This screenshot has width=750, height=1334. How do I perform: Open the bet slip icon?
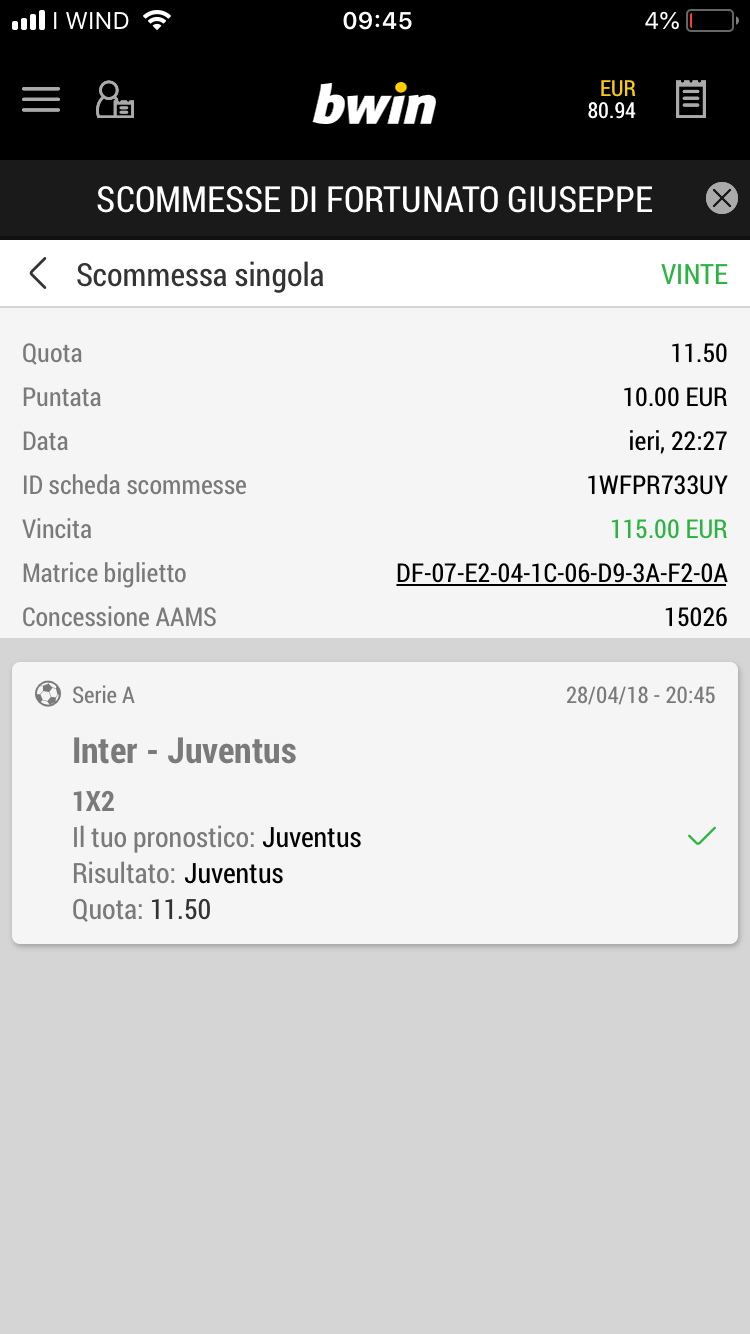tap(691, 99)
